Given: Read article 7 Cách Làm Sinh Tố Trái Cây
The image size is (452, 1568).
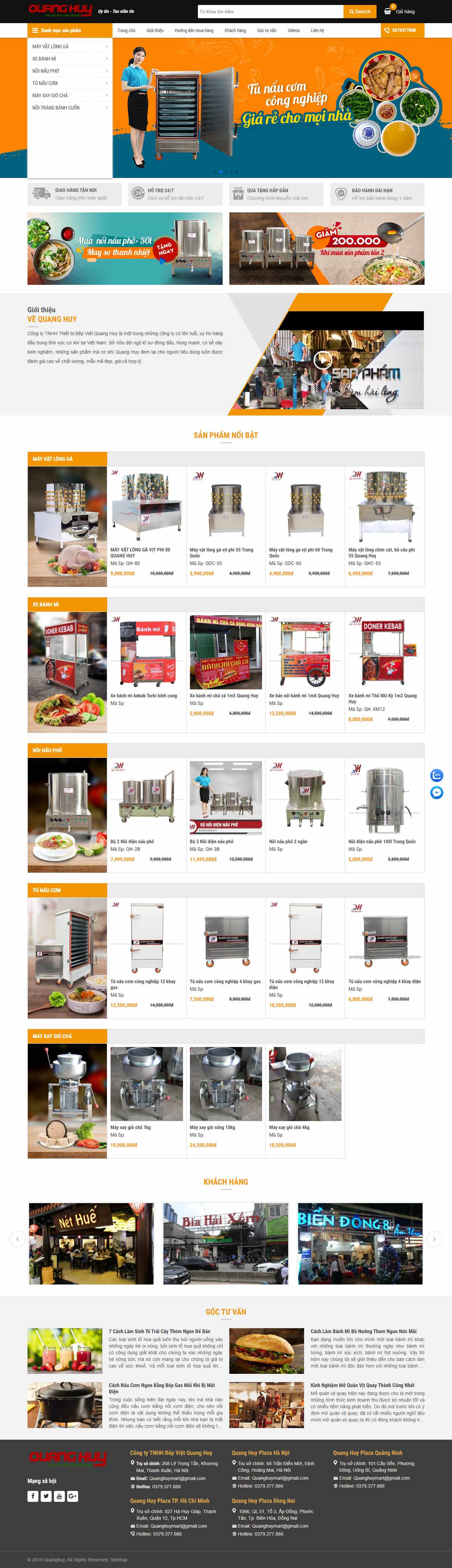Looking at the screenshot, I should (x=159, y=1331).
